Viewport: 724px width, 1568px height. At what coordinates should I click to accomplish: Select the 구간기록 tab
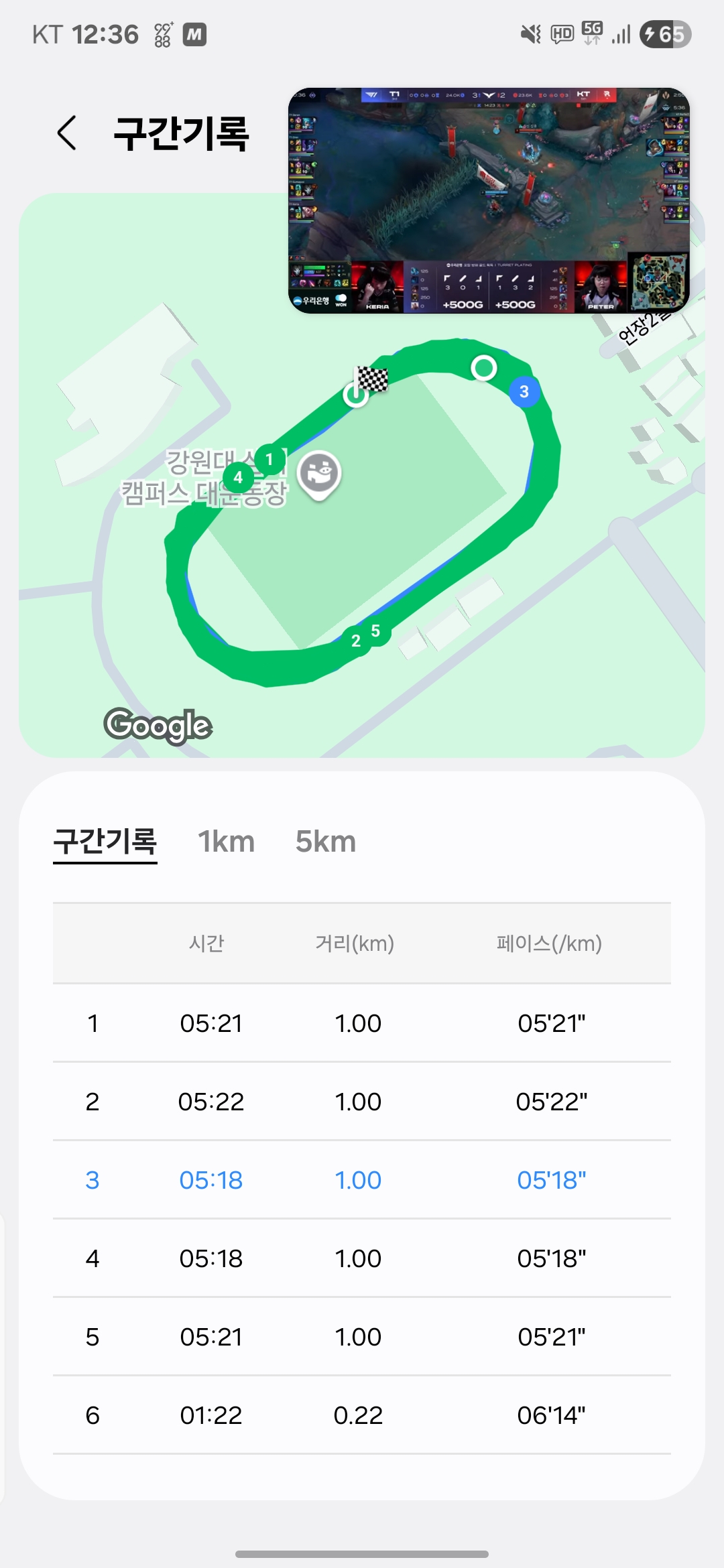click(x=105, y=842)
